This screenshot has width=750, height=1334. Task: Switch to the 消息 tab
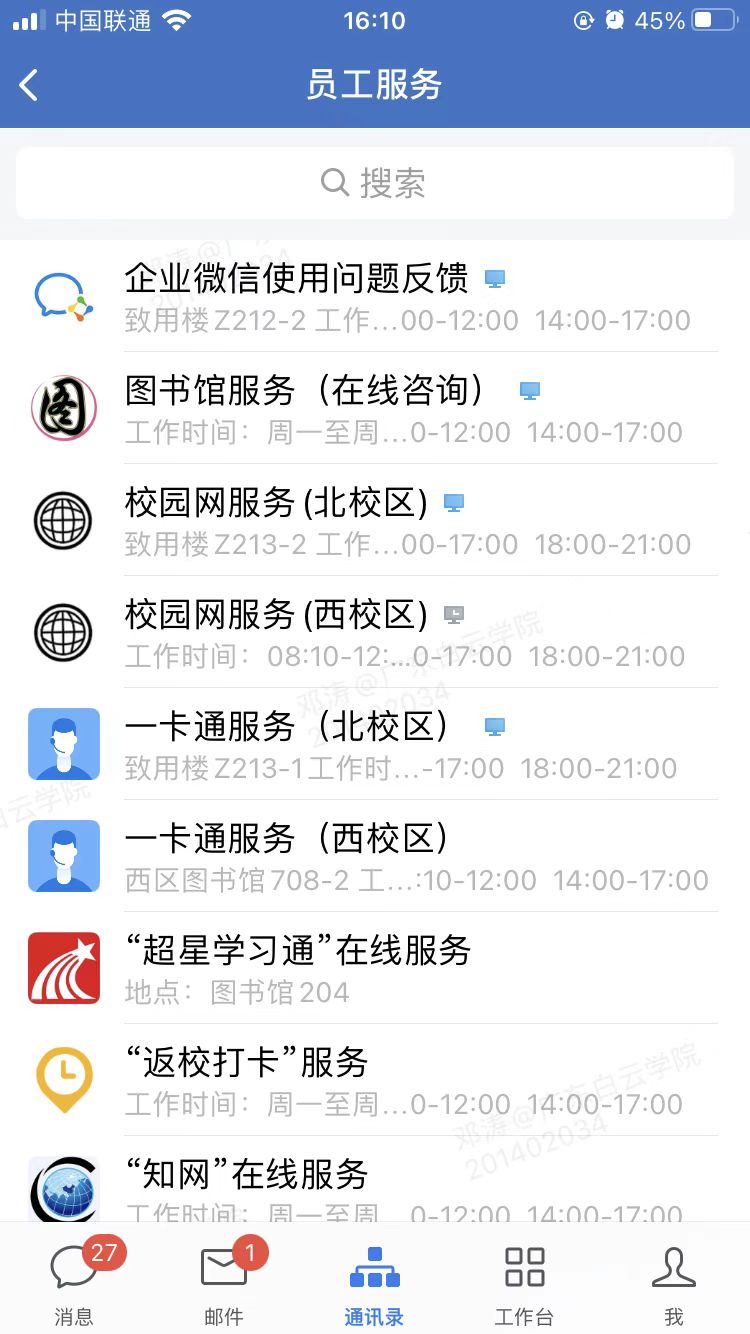pyautogui.click(x=74, y=1284)
